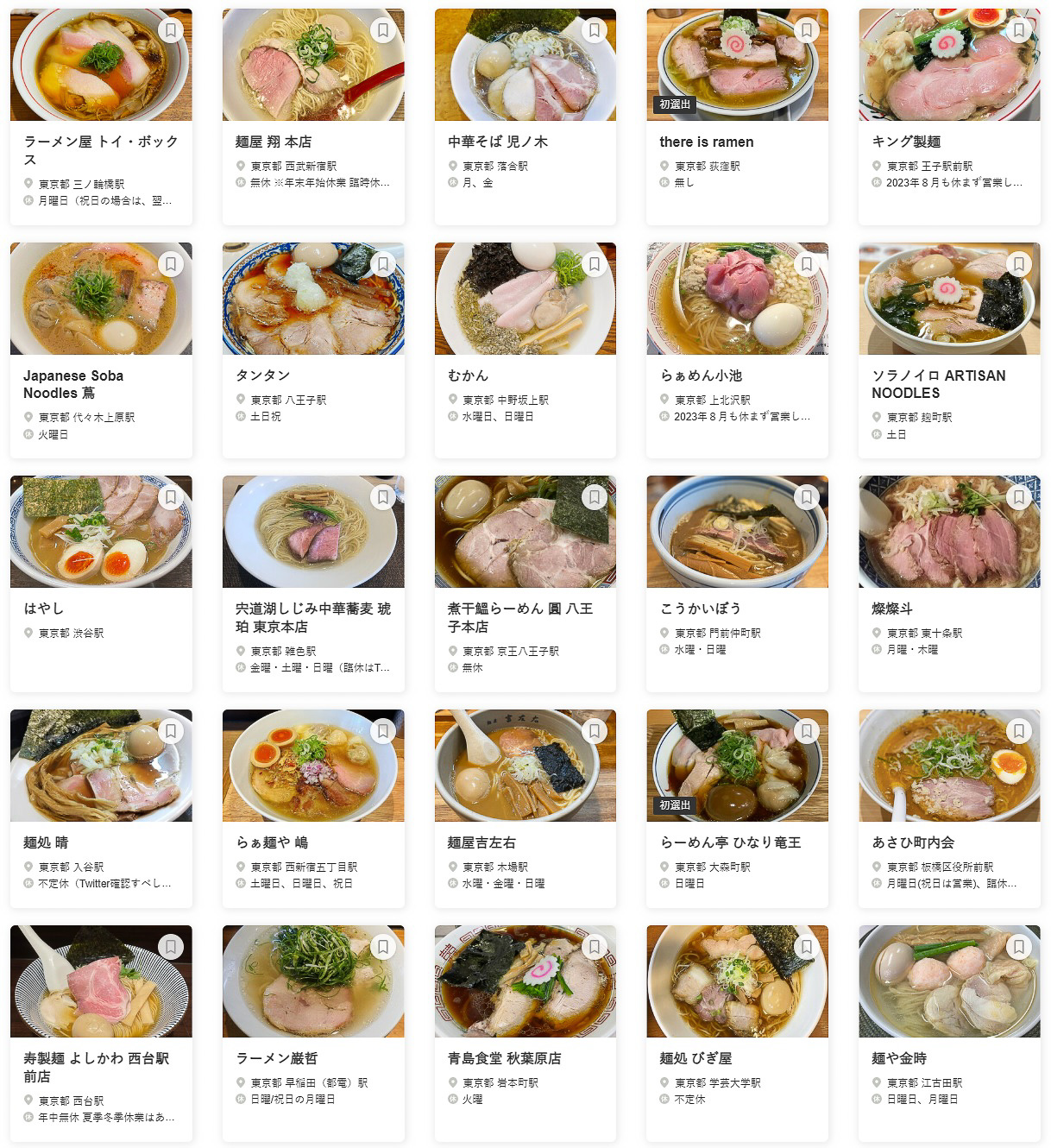Viewport: 1051px width, 1148px height.
Task: Toggle the bookmark on 麺屋 翔 本店
Action: tap(382, 31)
